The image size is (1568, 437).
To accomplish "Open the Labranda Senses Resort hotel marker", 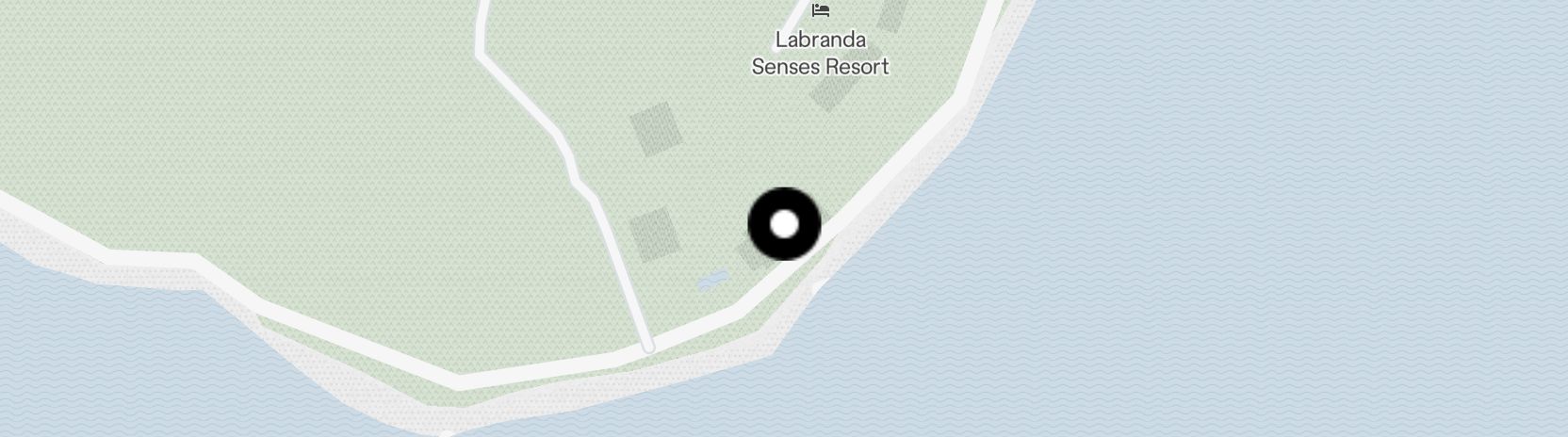I will [820, 11].
